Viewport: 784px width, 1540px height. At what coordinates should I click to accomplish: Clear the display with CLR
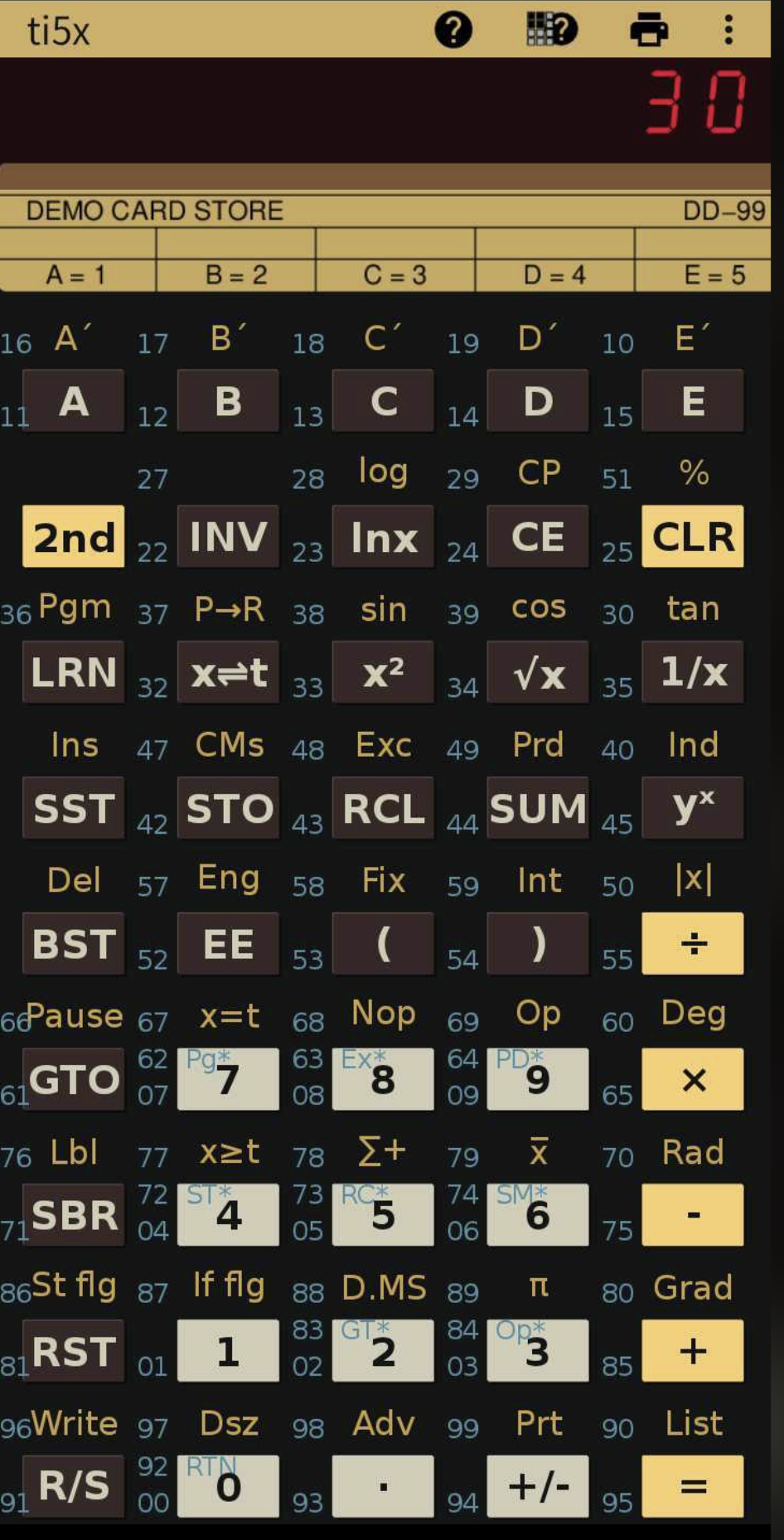pyautogui.click(x=693, y=537)
